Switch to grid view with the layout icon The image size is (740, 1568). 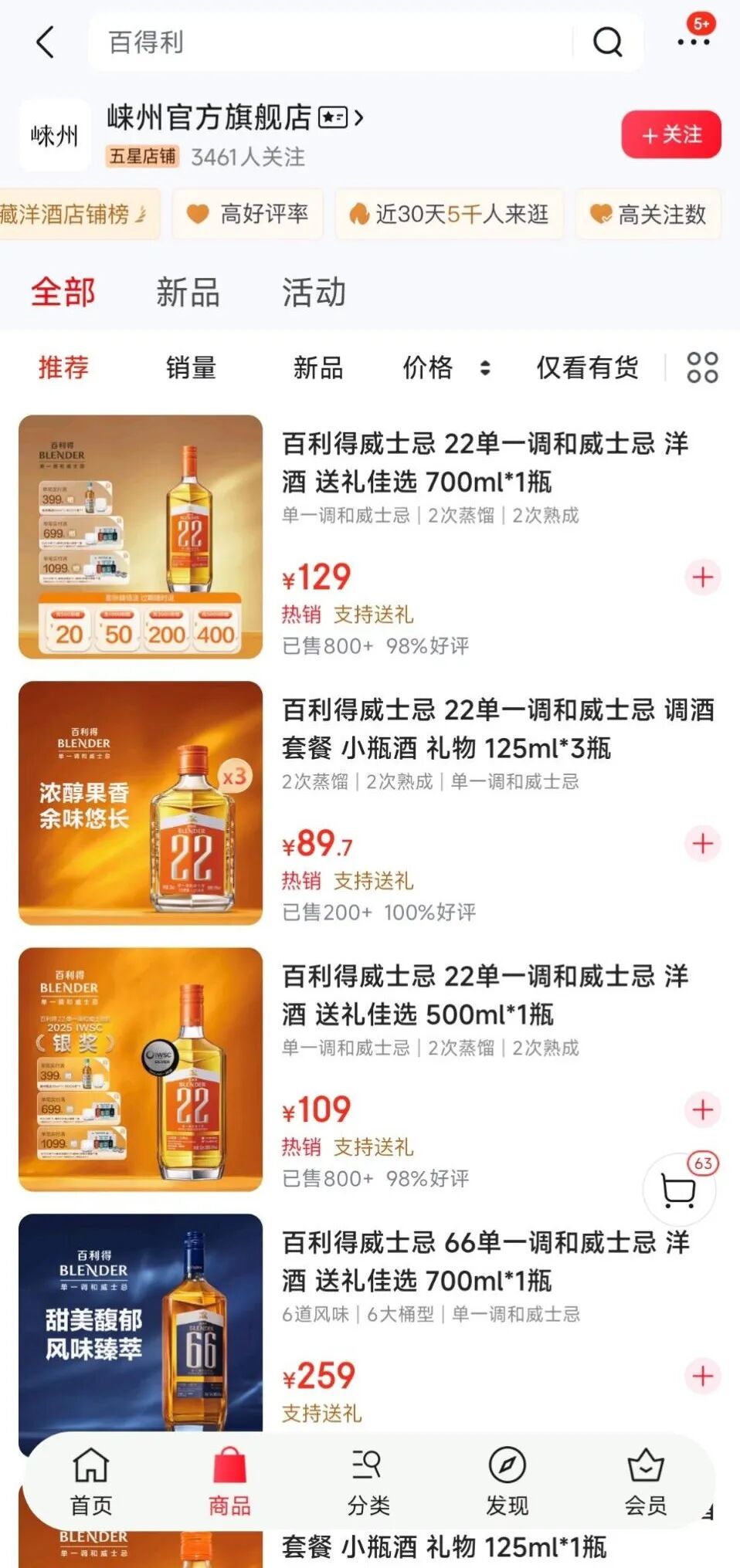tap(701, 369)
